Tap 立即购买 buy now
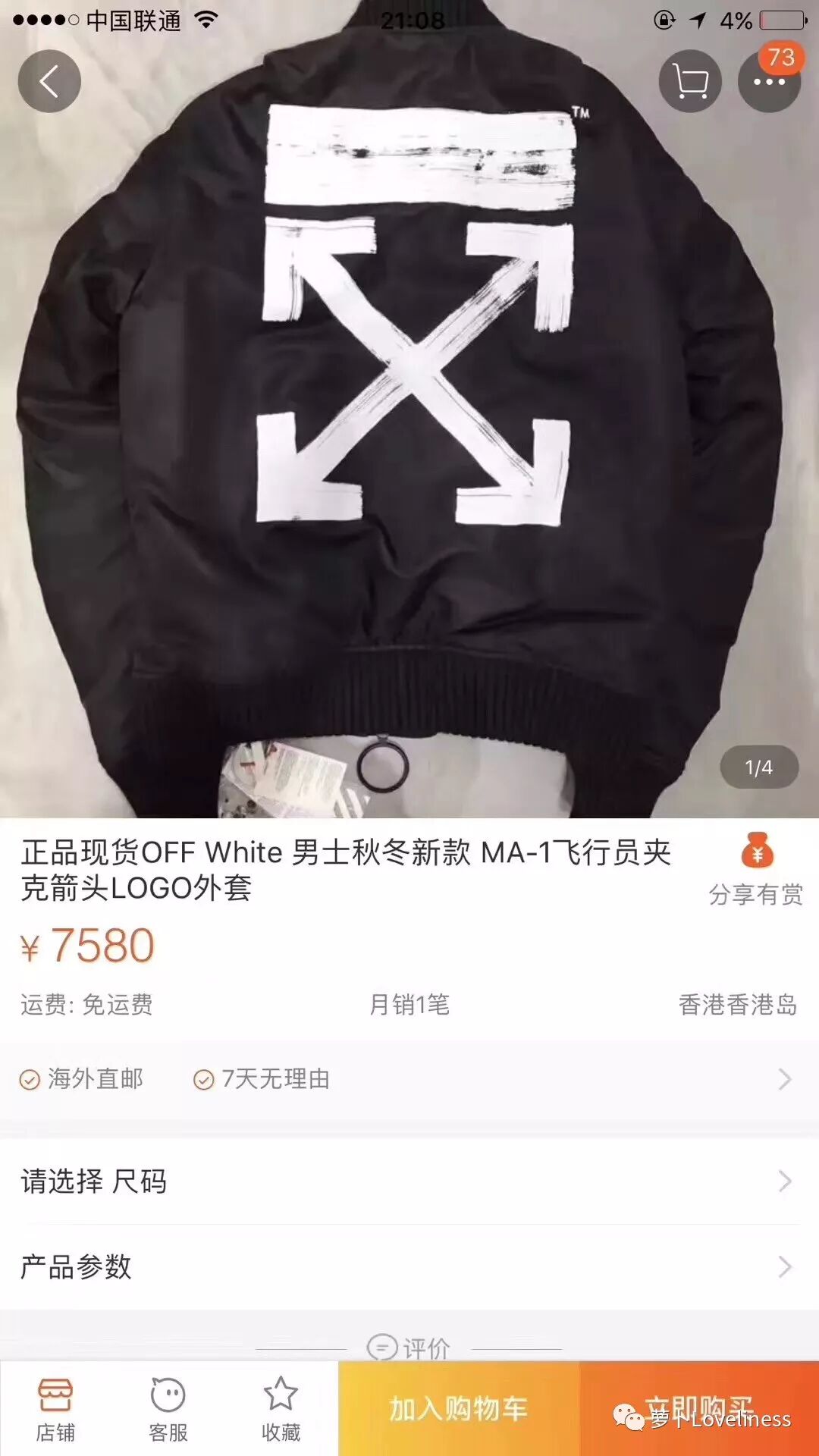 [x=698, y=1409]
